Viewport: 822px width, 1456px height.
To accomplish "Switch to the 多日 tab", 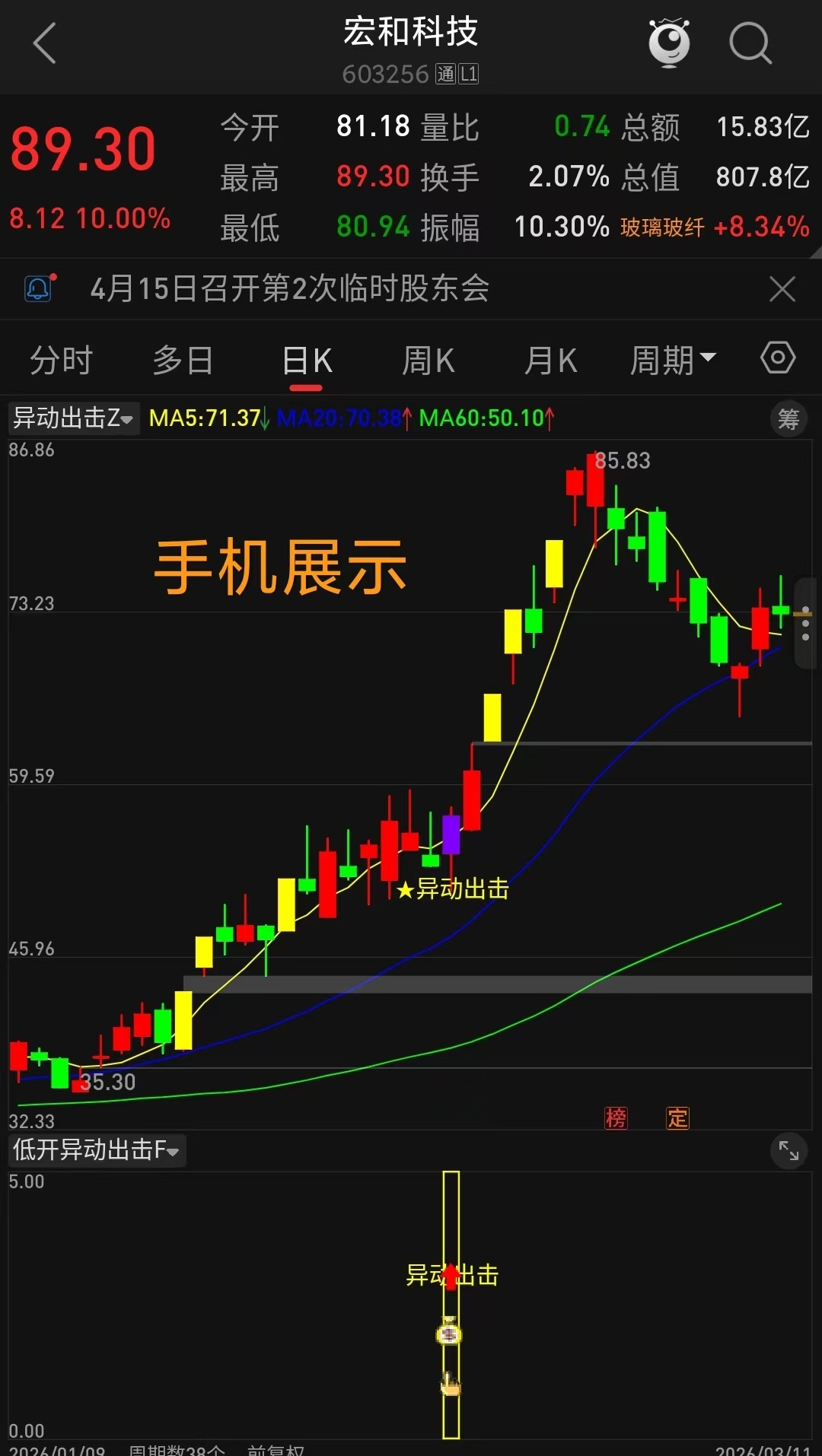I will tap(183, 361).
